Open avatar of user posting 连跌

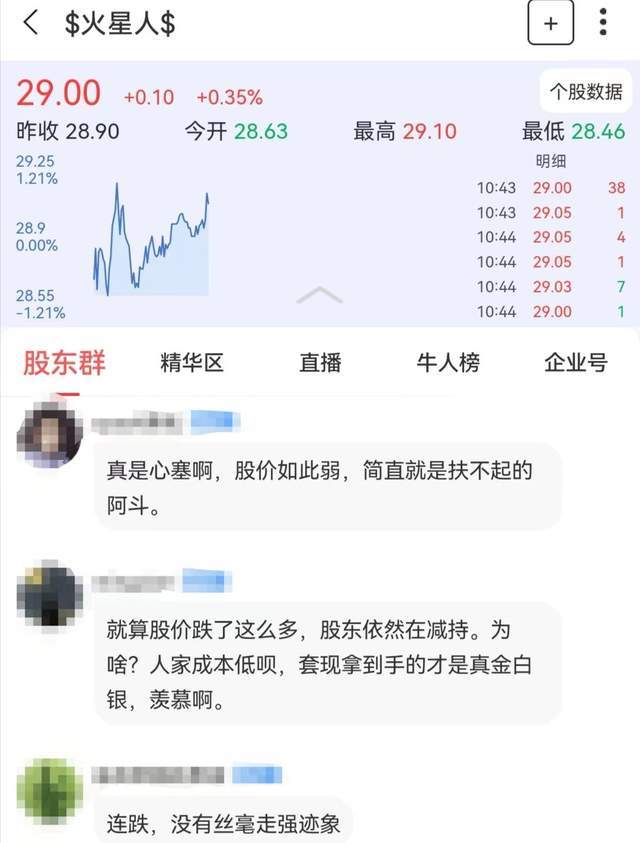[x=50, y=790]
